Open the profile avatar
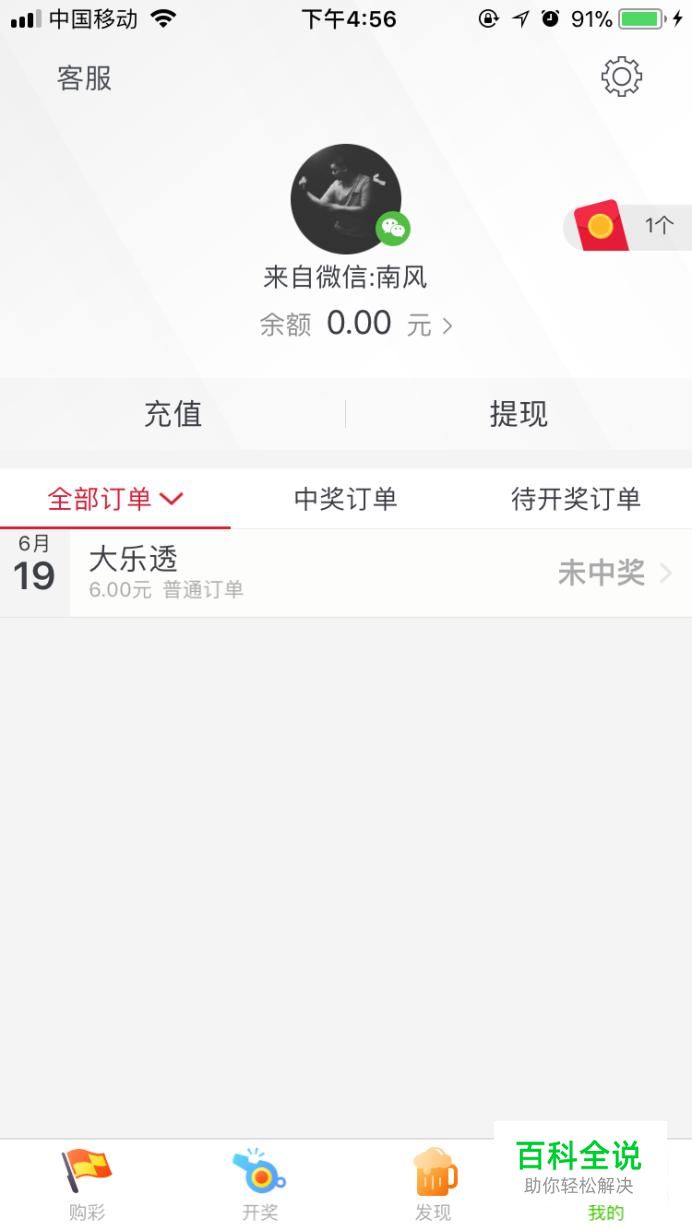 click(x=346, y=199)
